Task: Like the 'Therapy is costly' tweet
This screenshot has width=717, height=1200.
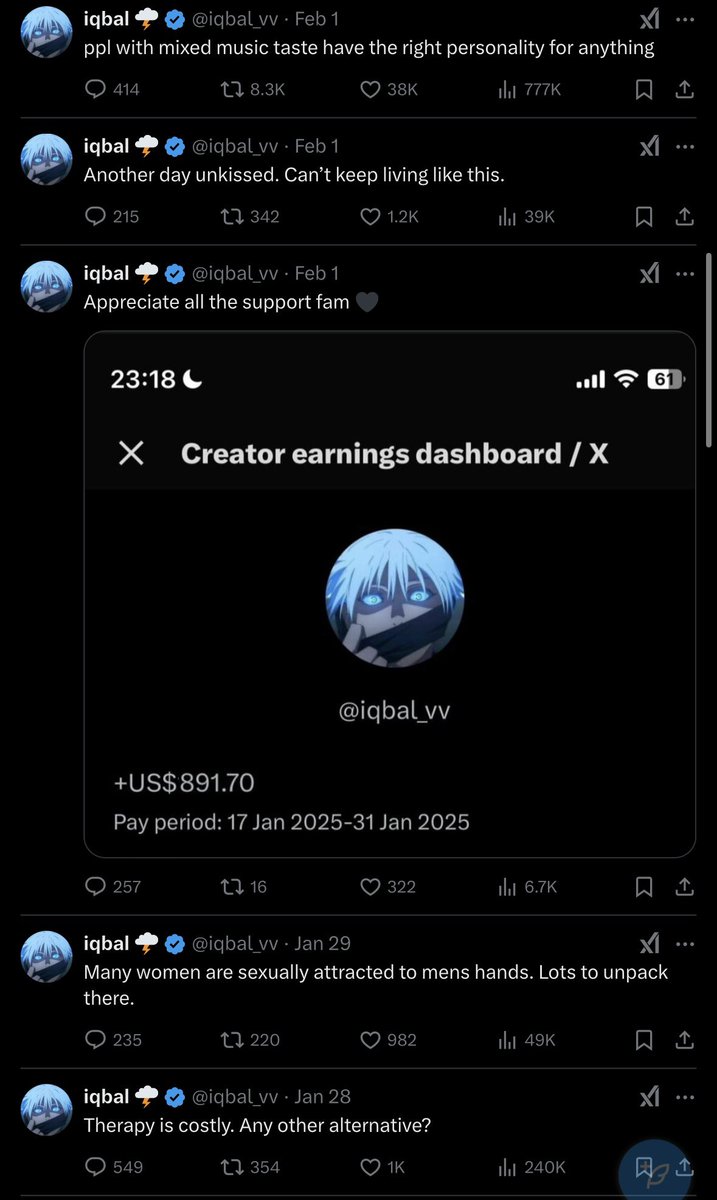Action: [371, 1167]
